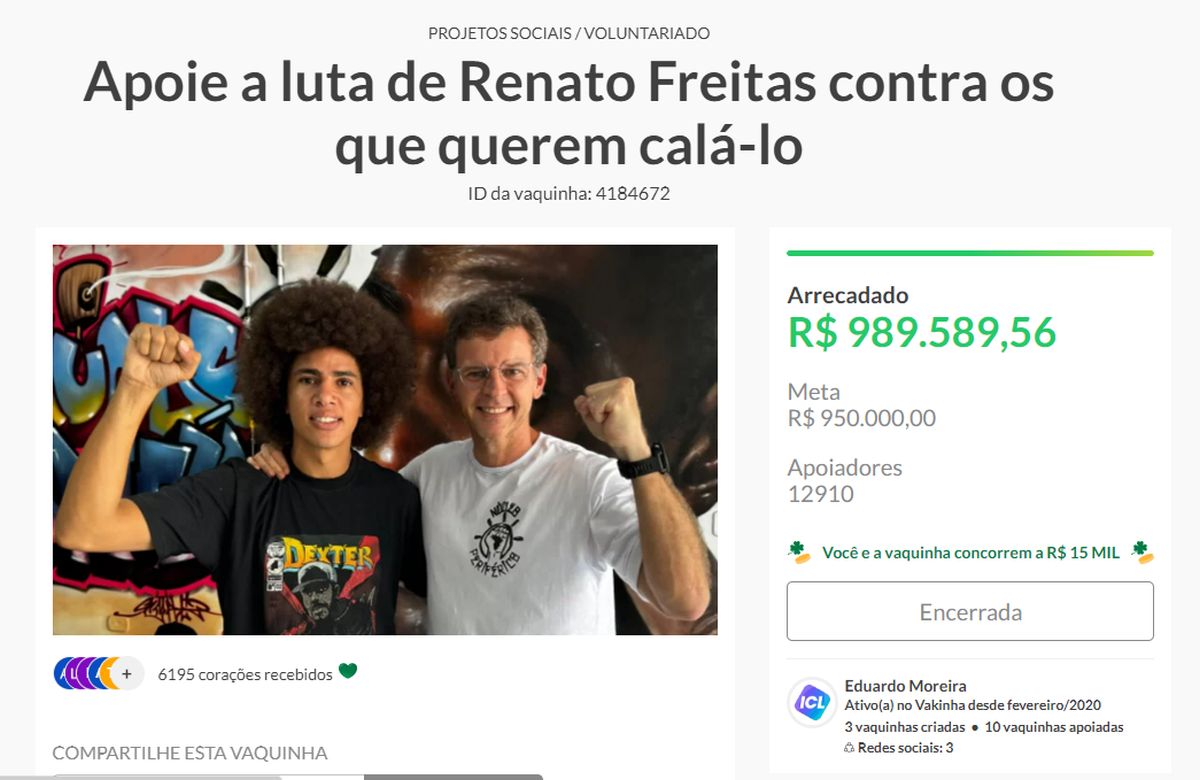This screenshot has height=780, width=1200.
Task: Tap the Encerrada button
Action: click(x=970, y=611)
